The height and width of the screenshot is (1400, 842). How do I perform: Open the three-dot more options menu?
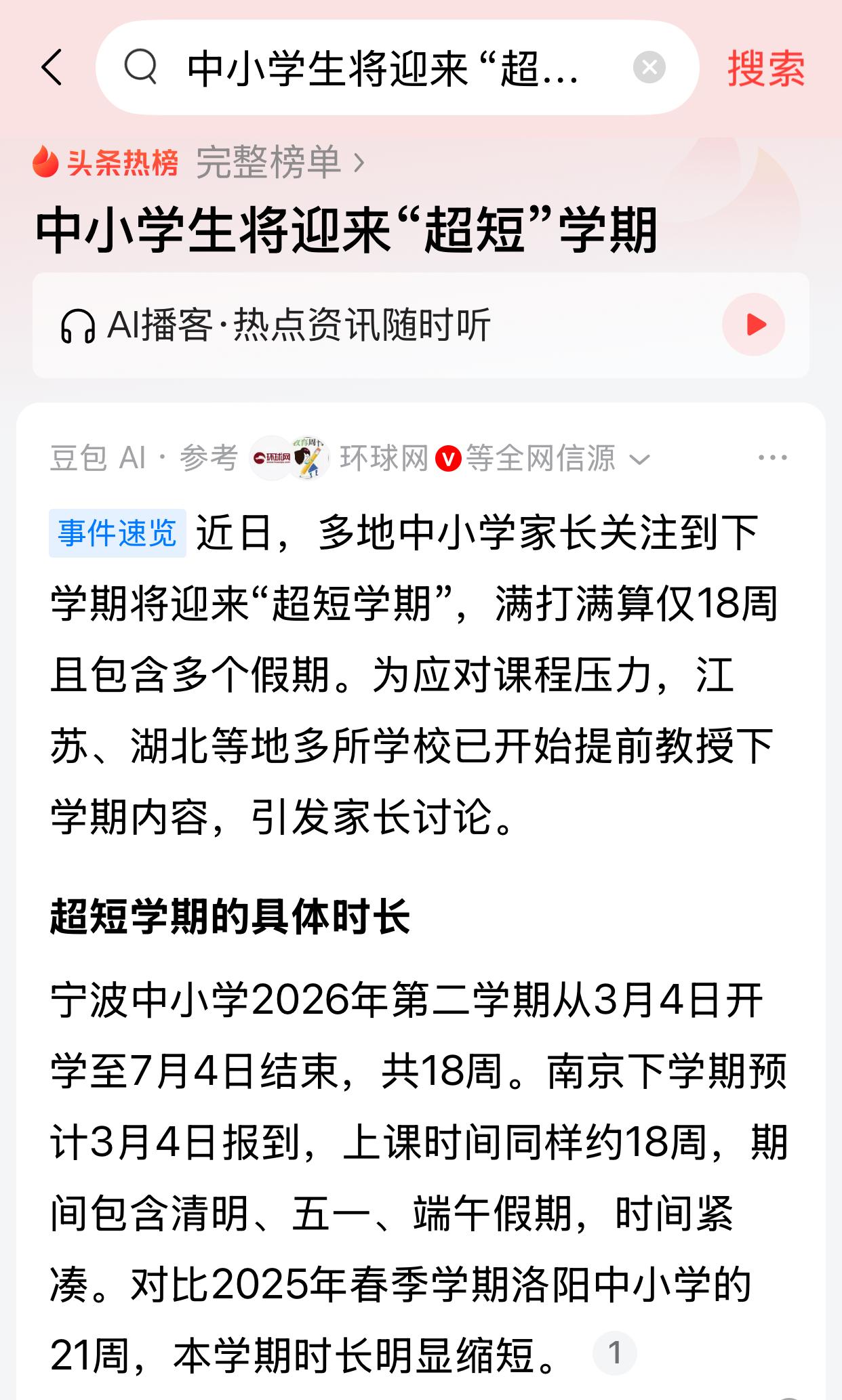tap(772, 458)
